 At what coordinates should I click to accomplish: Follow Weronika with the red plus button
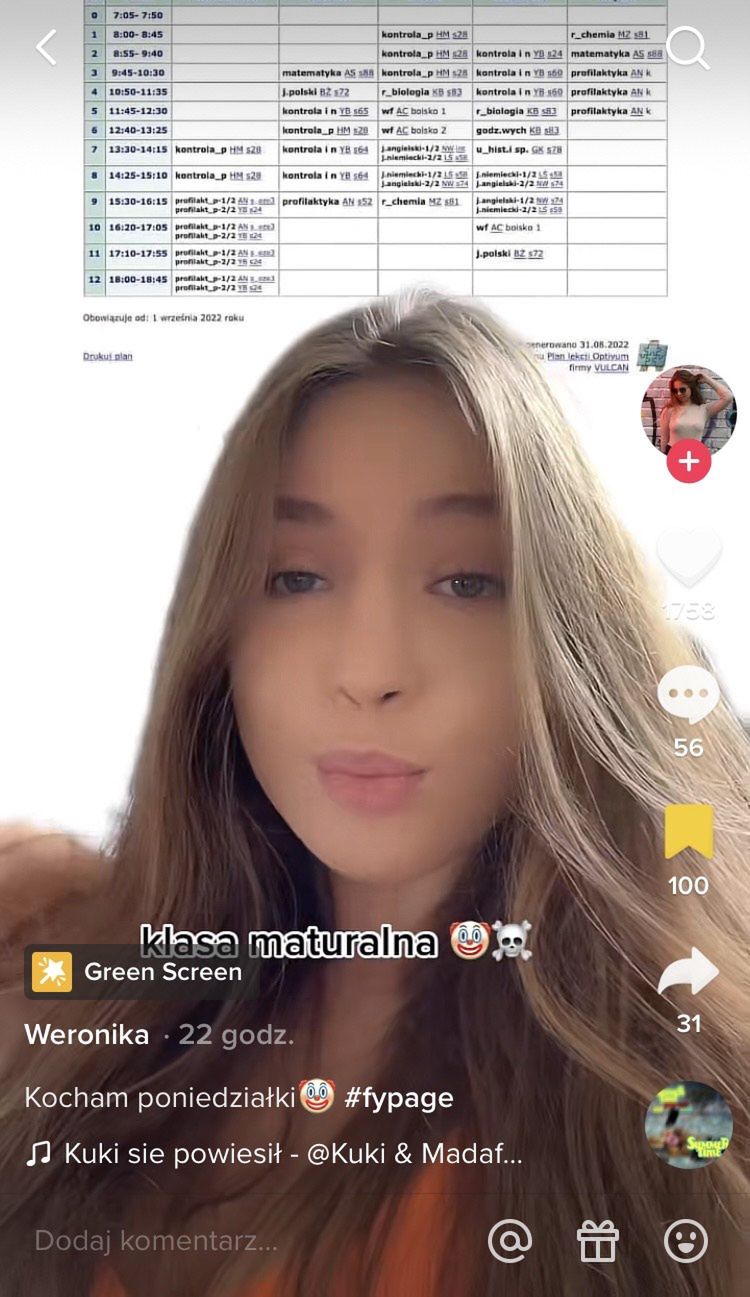[688, 462]
